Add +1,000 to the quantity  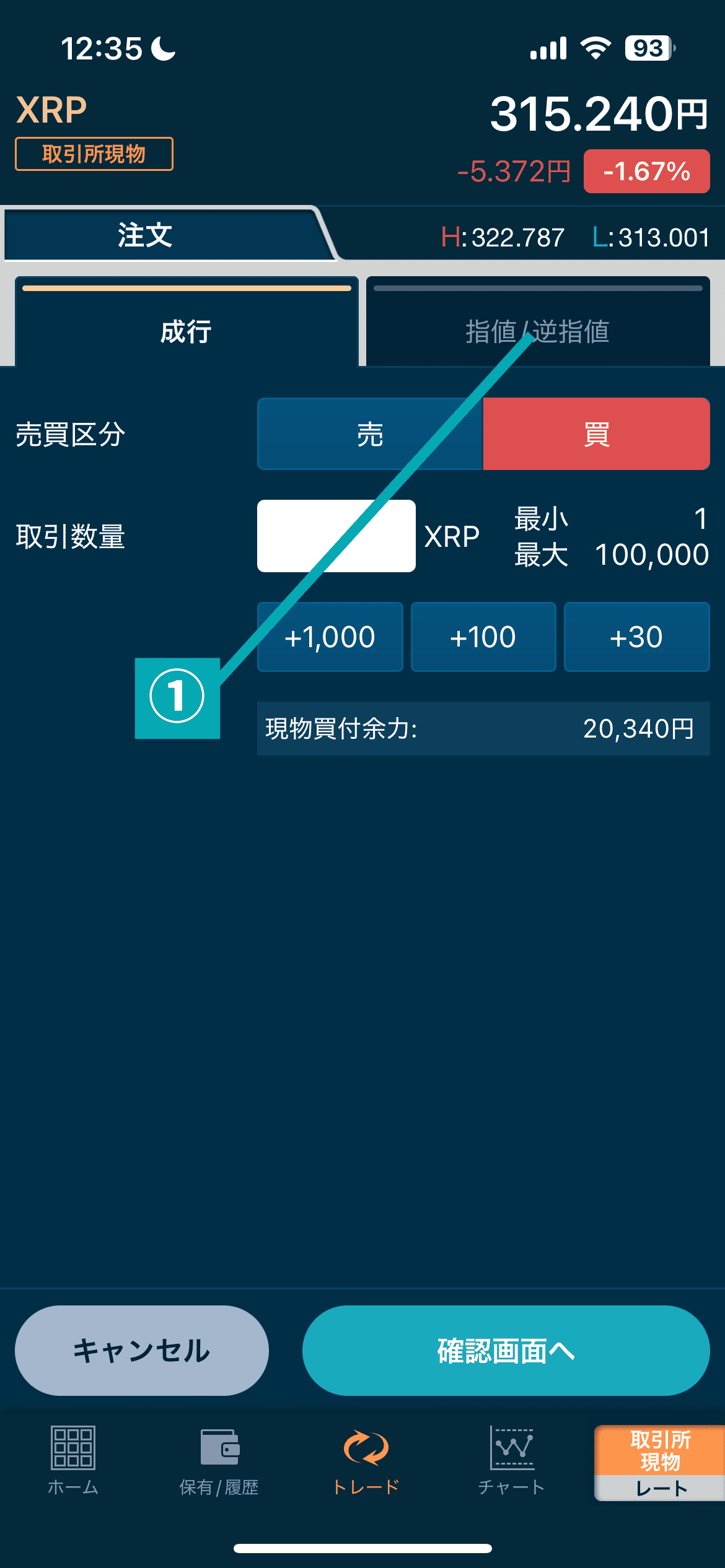pyautogui.click(x=330, y=637)
